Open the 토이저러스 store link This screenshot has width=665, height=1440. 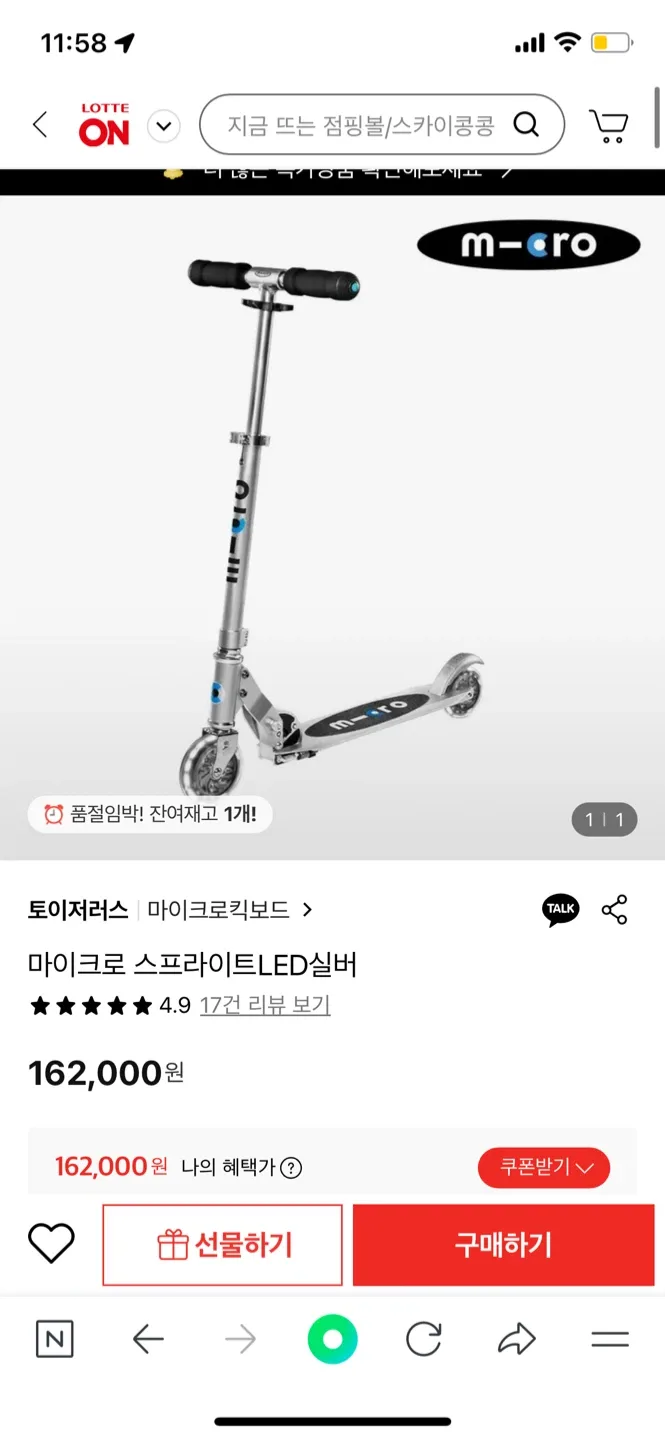pos(78,910)
